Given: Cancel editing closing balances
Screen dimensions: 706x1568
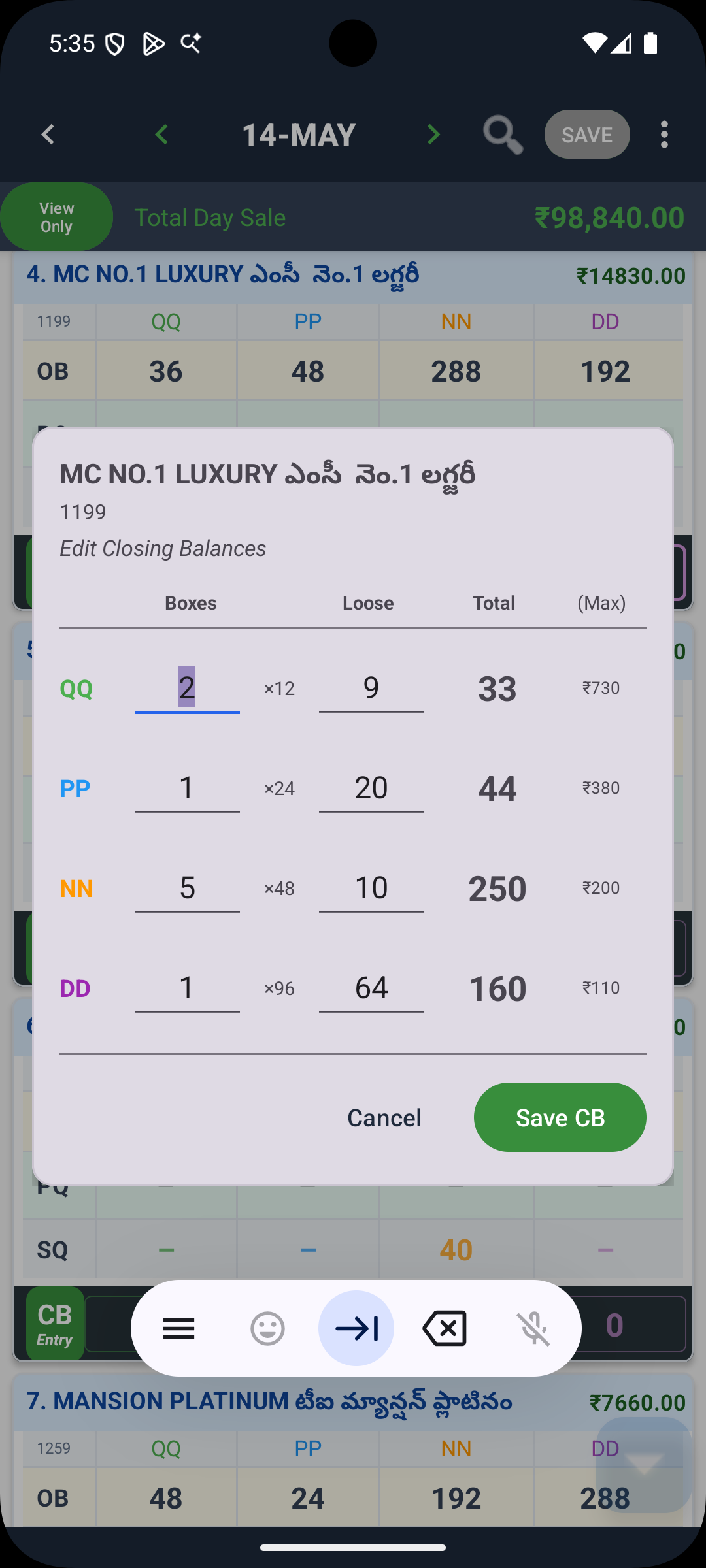Looking at the screenshot, I should click(384, 1117).
